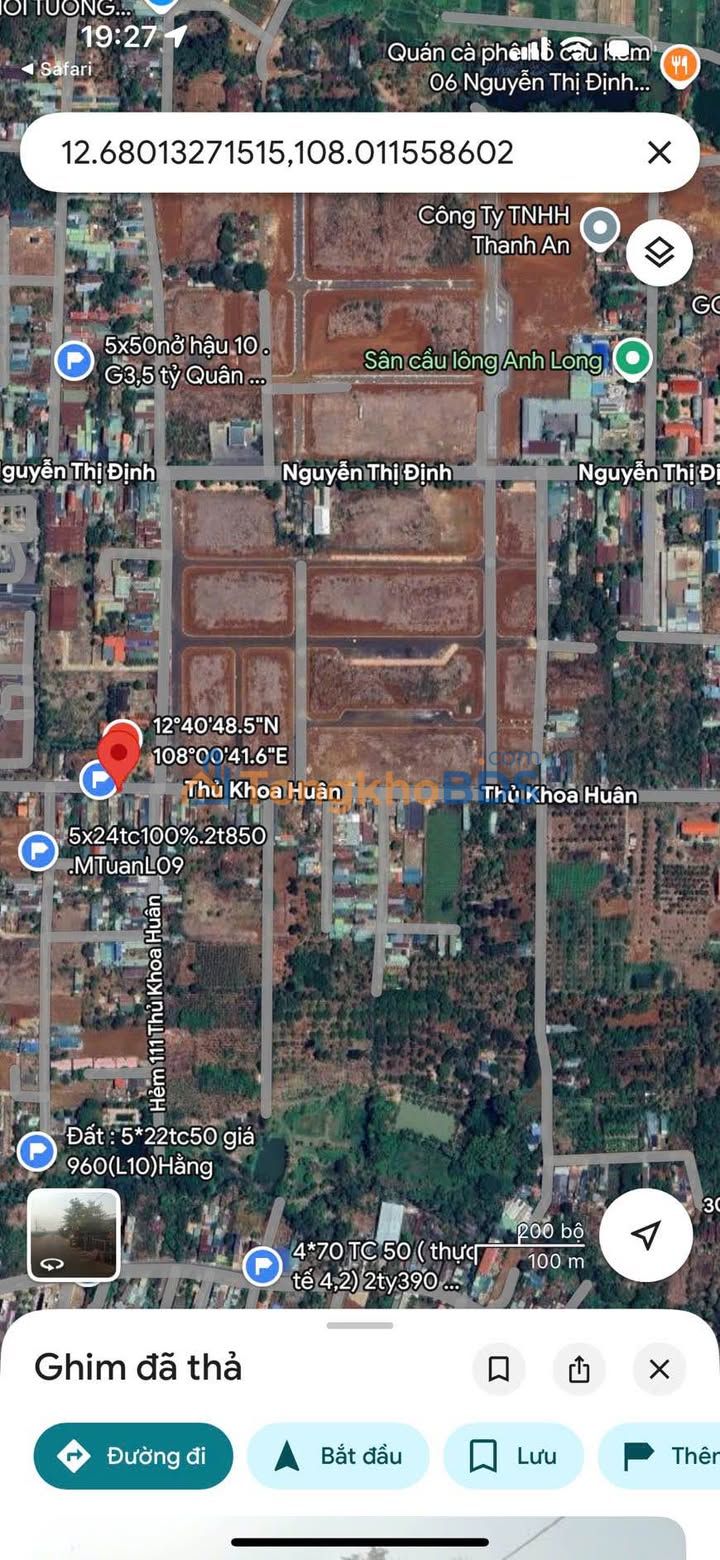Tap the coordinates search field
Viewport: 720px width, 1560px height.
click(x=300, y=153)
